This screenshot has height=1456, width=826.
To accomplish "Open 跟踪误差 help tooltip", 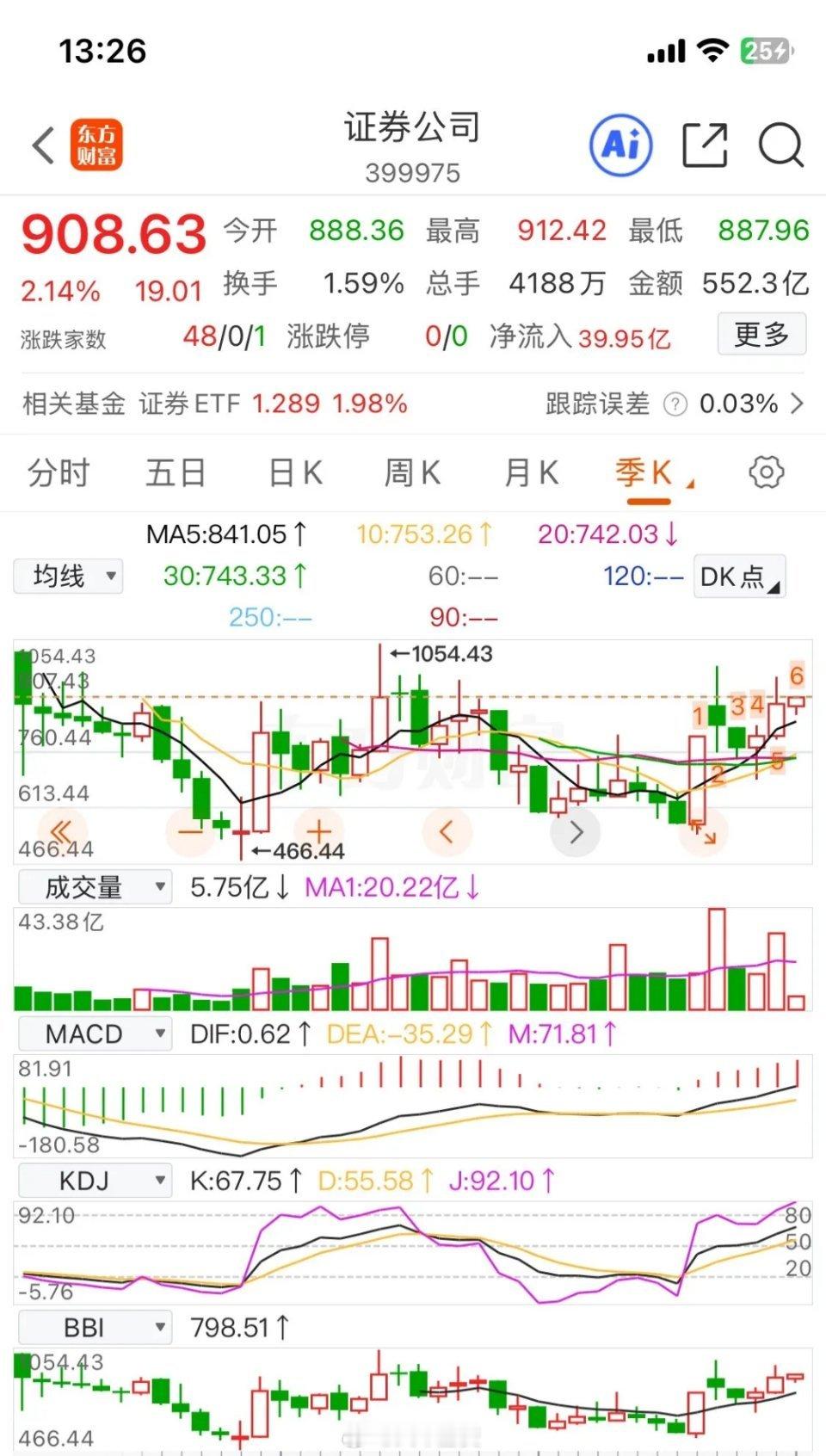I will (x=675, y=403).
